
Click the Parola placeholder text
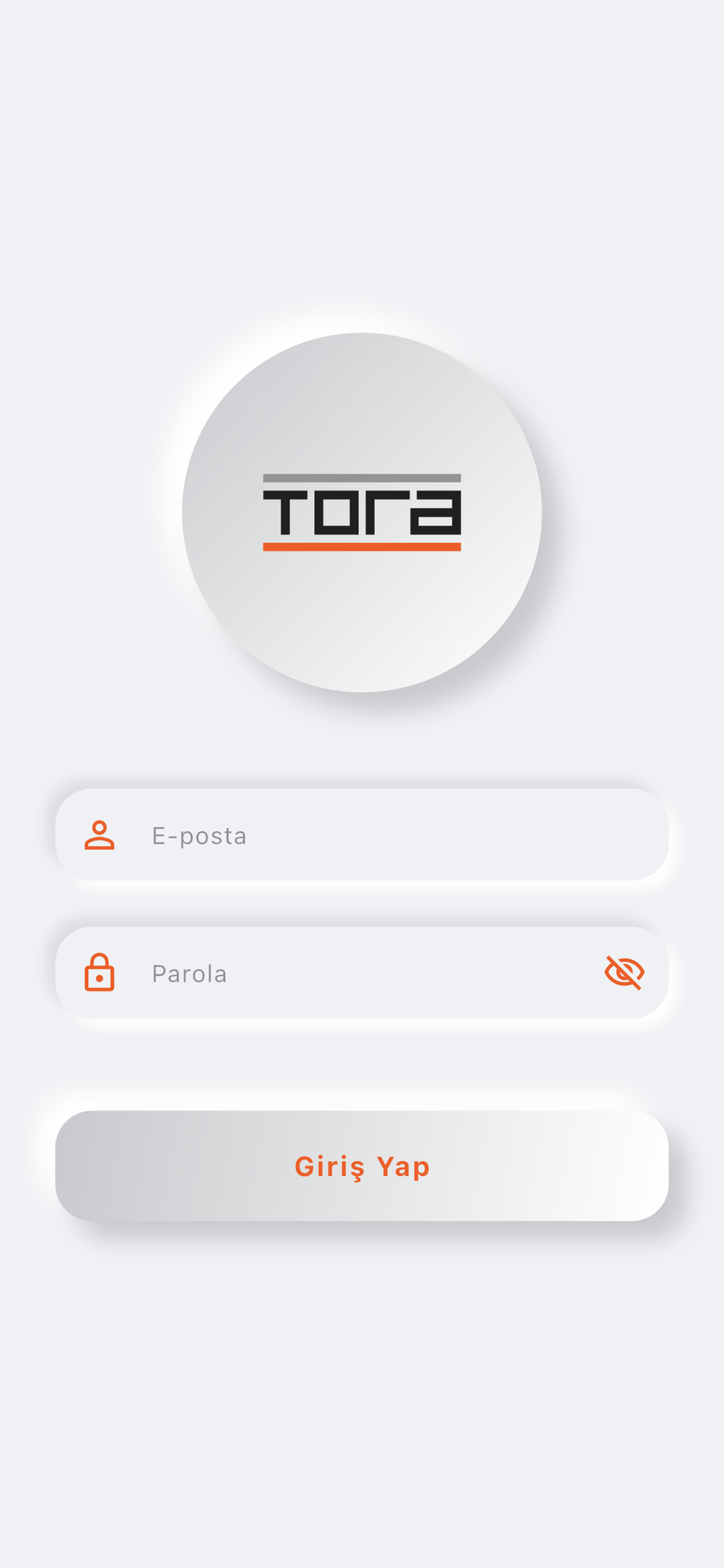[x=189, y=973]
